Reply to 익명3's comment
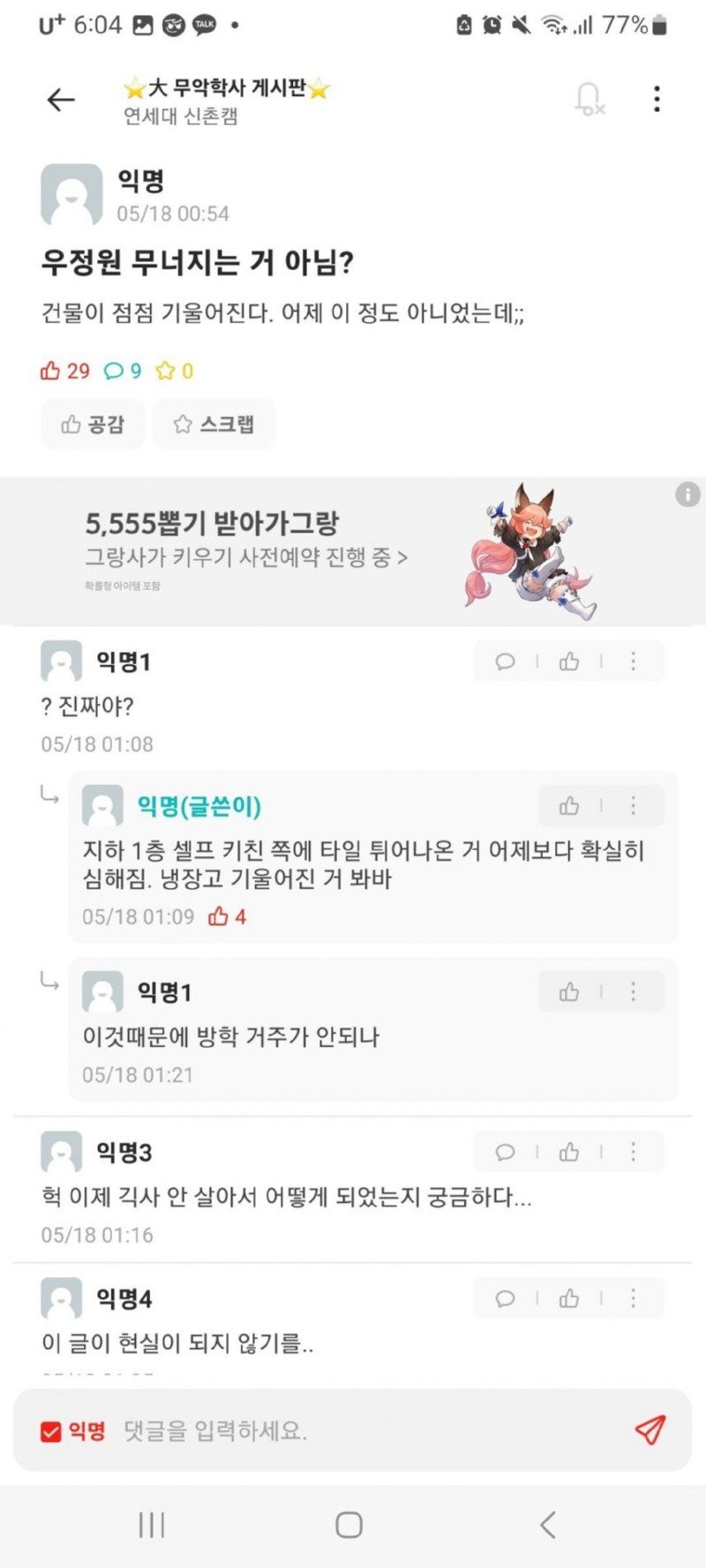The width and height of the screenshot is (706, 1568). [x=505, y=1152]
